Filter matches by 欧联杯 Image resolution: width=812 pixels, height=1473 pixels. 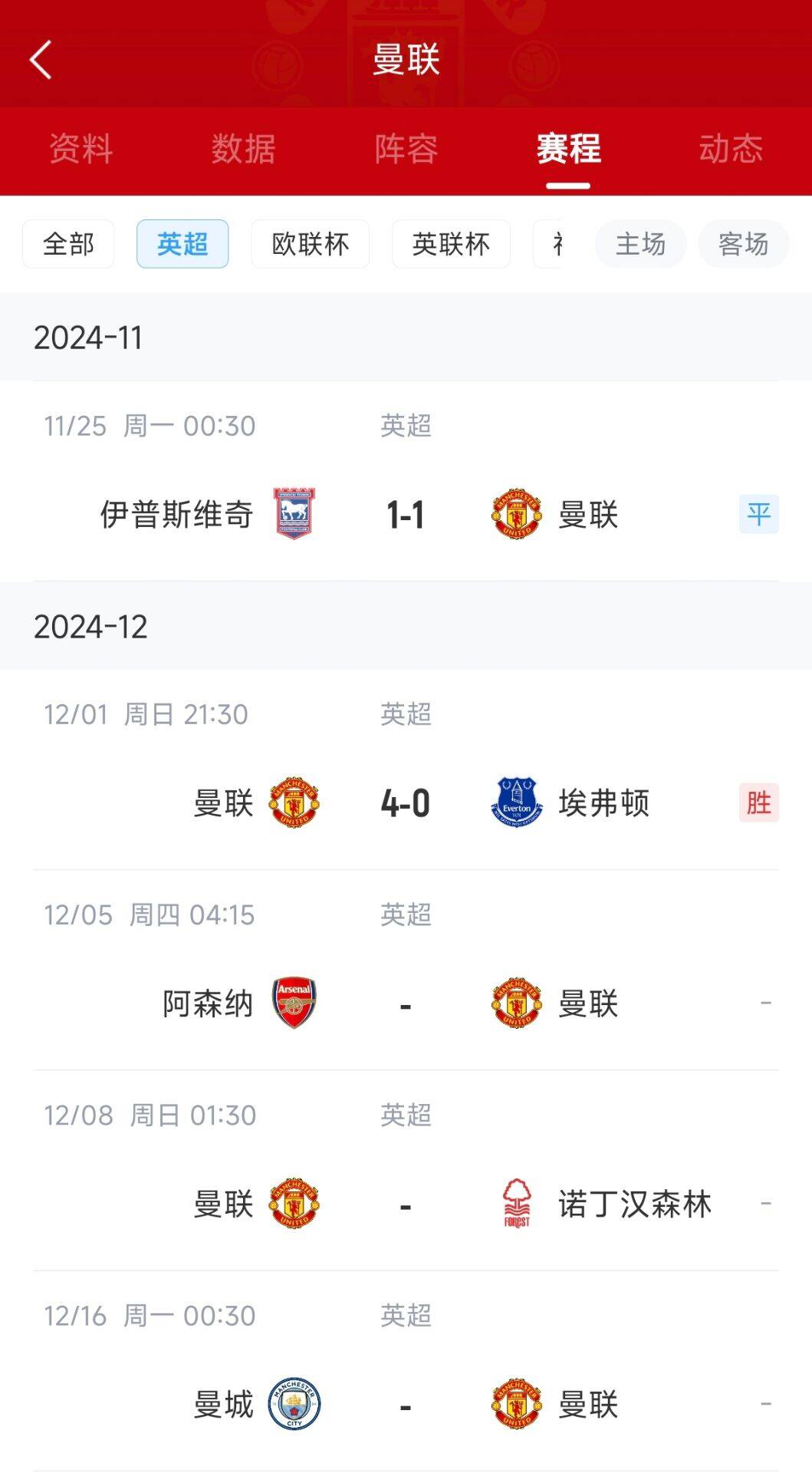point(310,244)
